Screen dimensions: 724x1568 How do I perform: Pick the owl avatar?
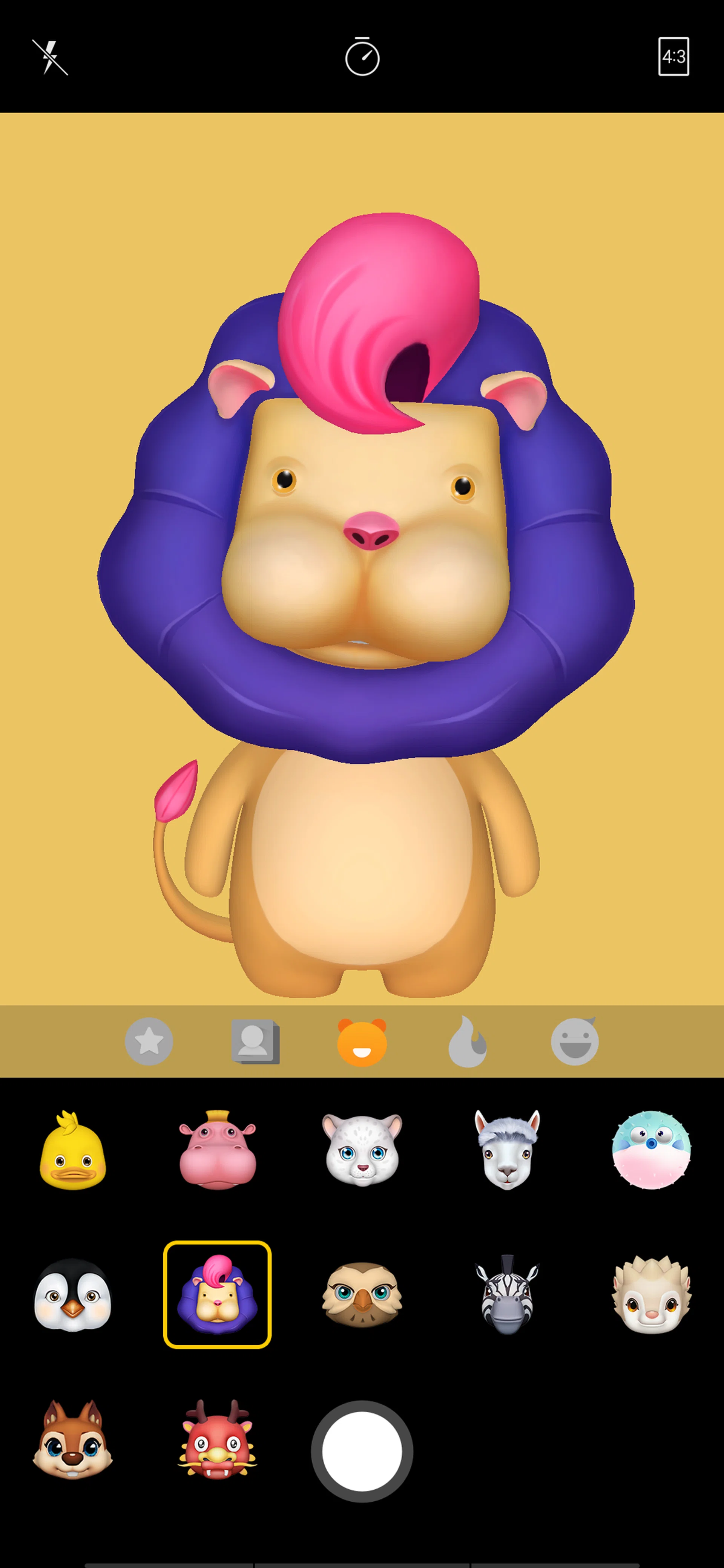[x=362, y=1295]
